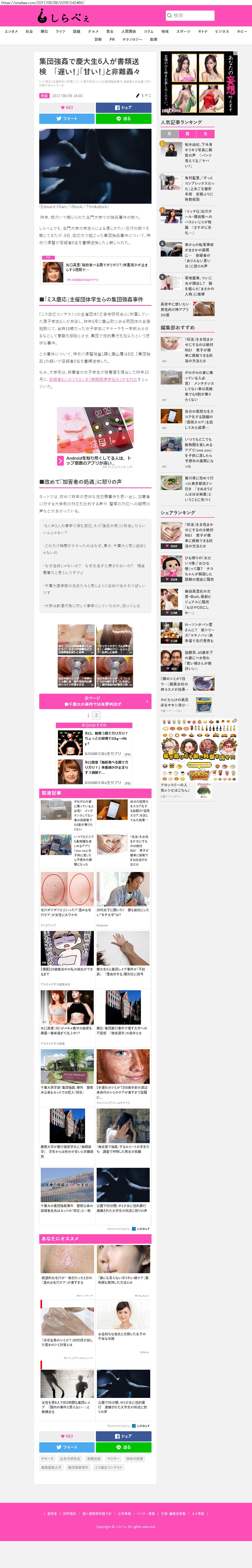This screenshot has height=1568, width=252.
Task: Go to the next page 千葉大の事件では有罪判決が
Action: [x=95, y=701]
